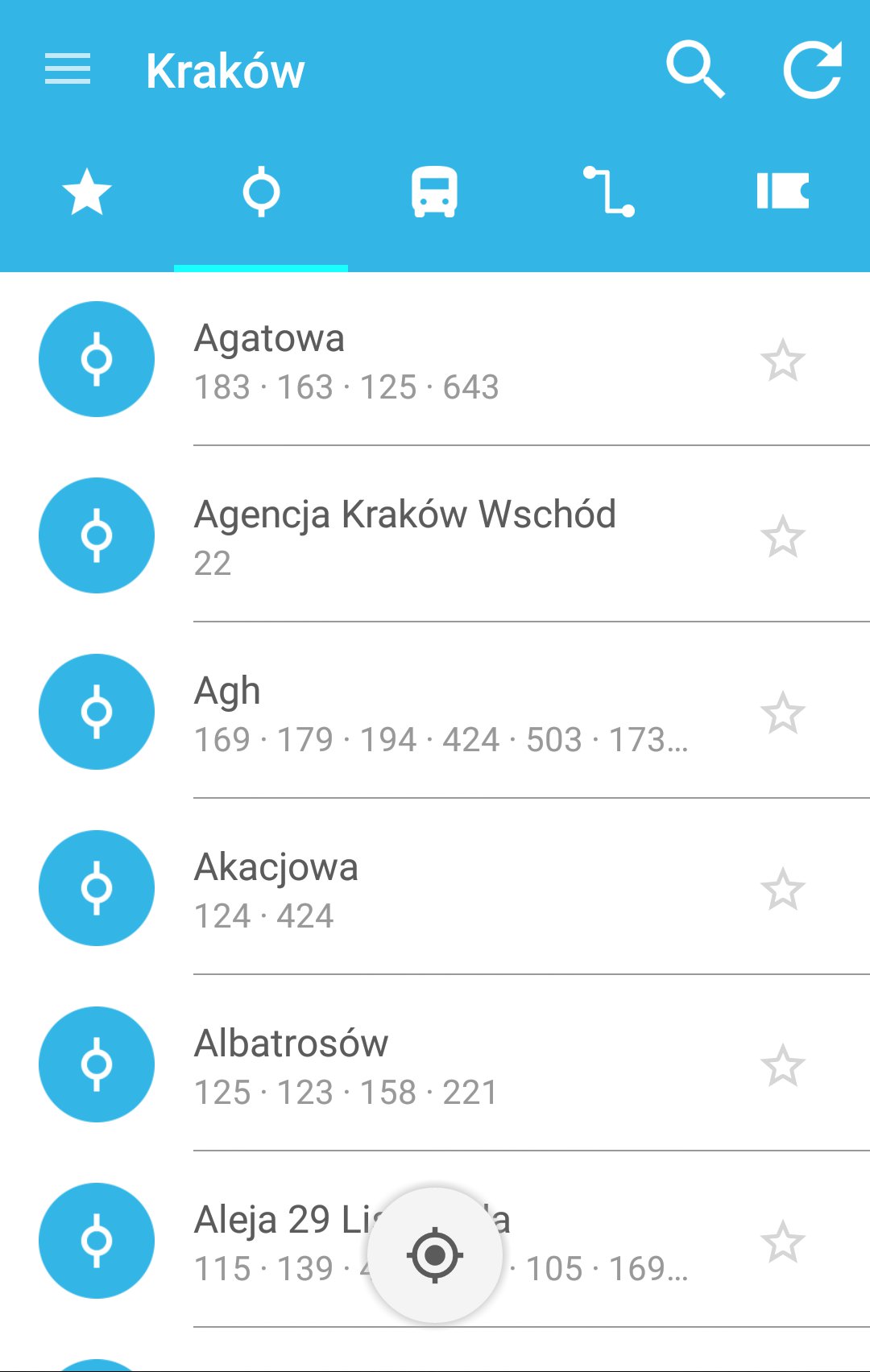Open the Agatowa stop
This screenshot has width=870, height=1372.
(x=435, y=361)
